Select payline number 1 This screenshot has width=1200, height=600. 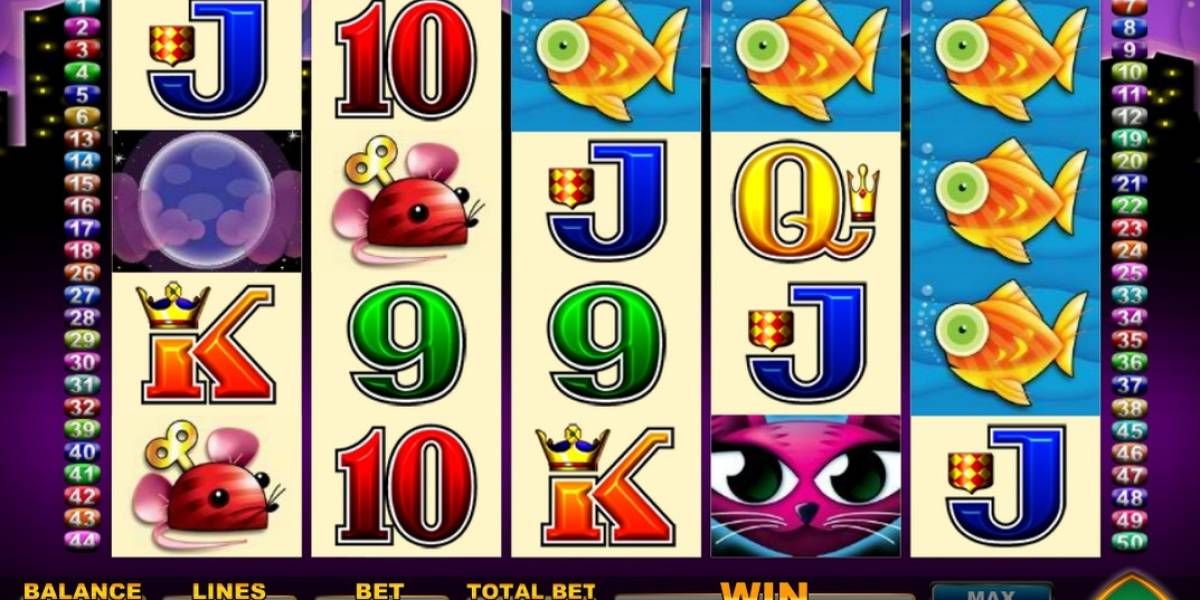(x=81, y=6)
